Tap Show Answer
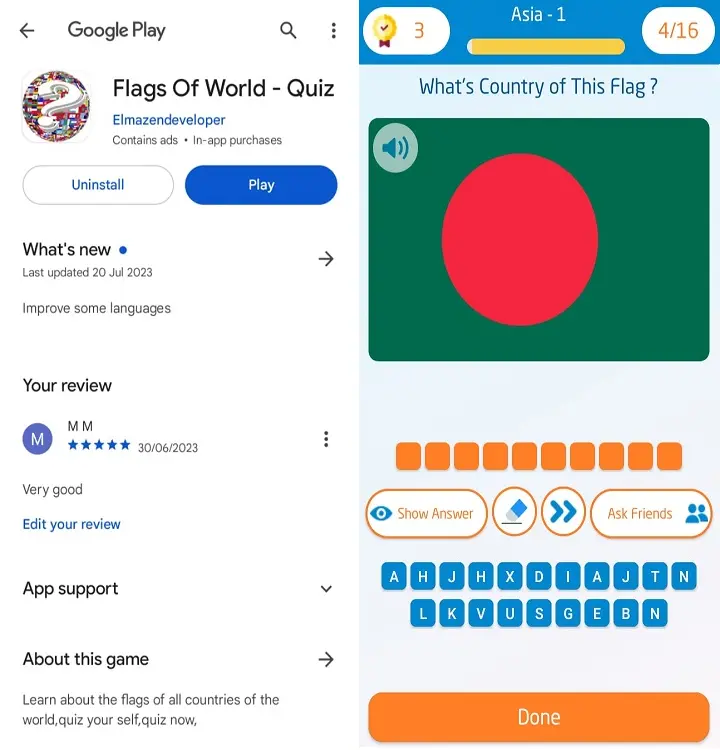Image resolution: width=720 pixels, height=750 pixels. (x=426, y=513)
